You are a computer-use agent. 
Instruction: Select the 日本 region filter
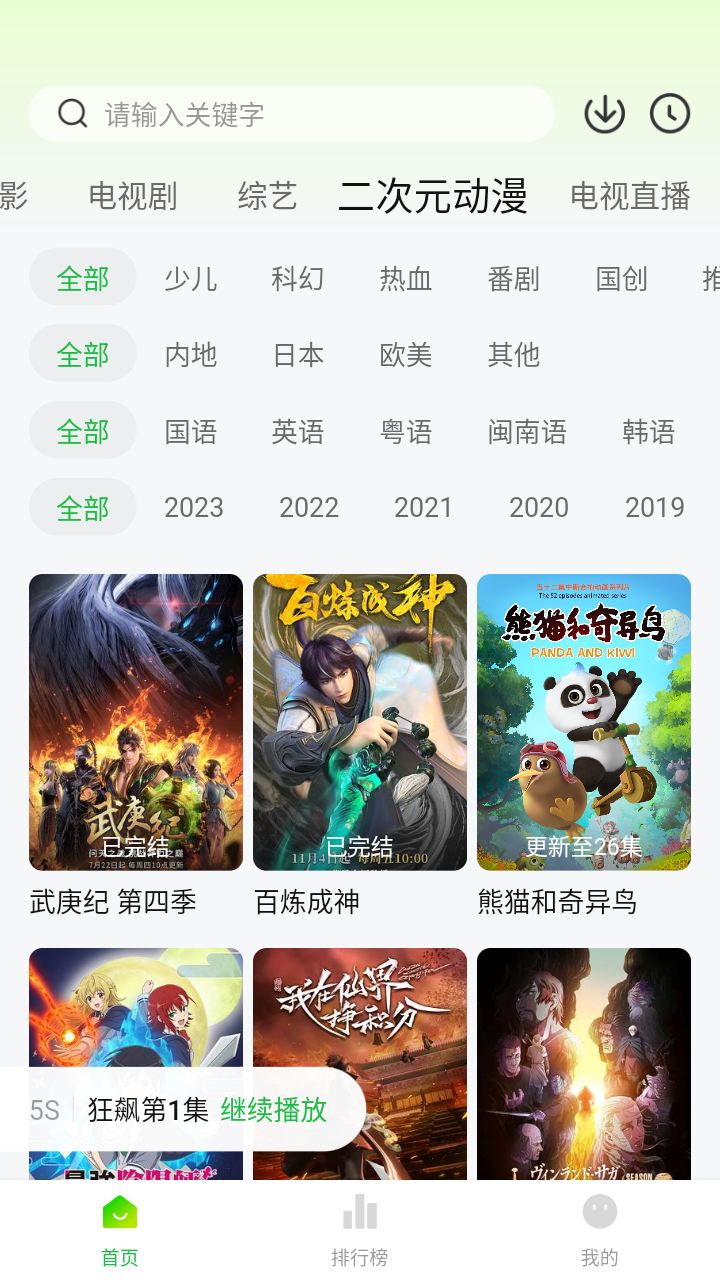point(297,354)
